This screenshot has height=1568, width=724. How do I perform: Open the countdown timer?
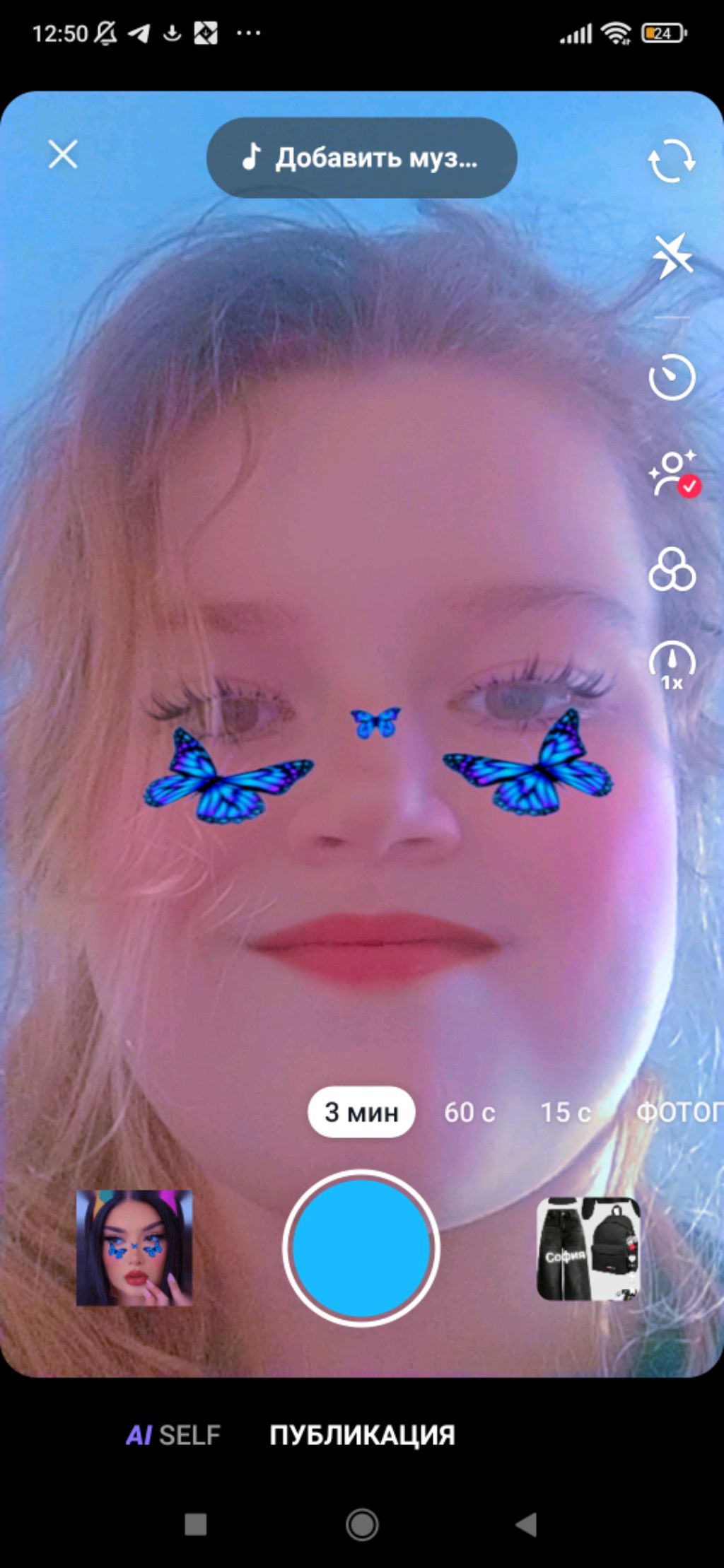(672, 378)
